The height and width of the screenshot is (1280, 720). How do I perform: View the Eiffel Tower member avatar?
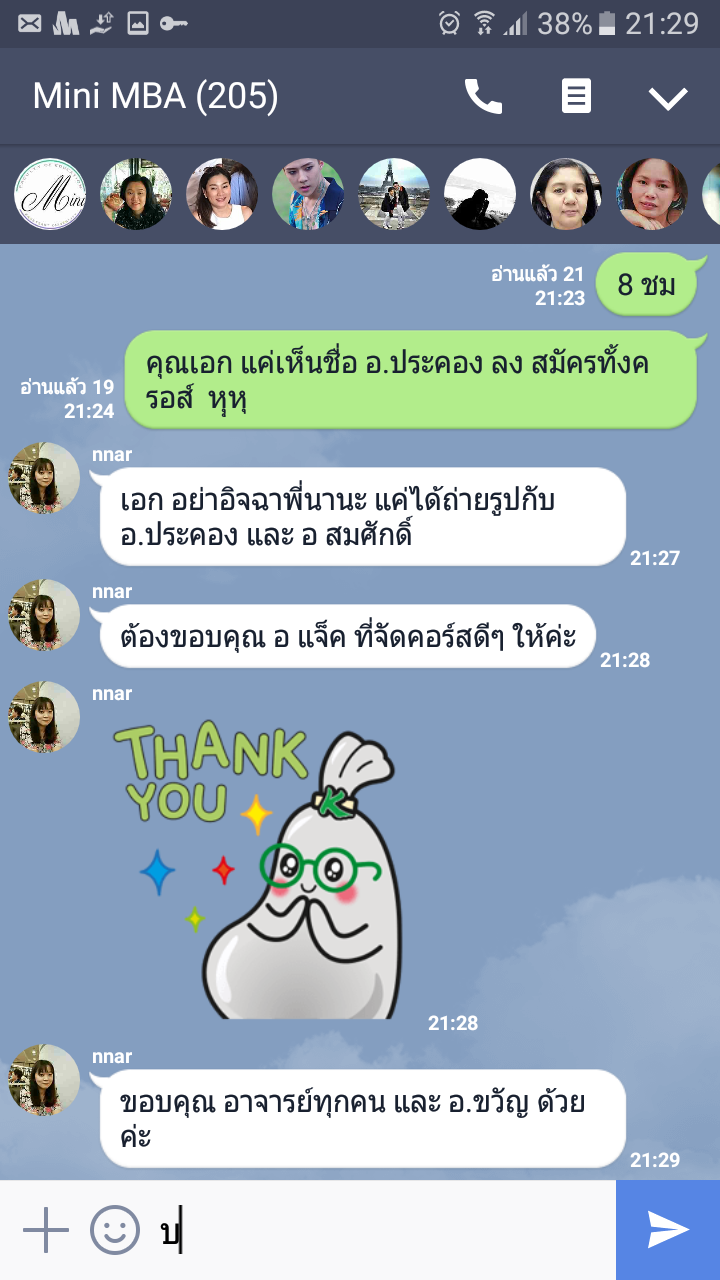(x=394, y=194)
